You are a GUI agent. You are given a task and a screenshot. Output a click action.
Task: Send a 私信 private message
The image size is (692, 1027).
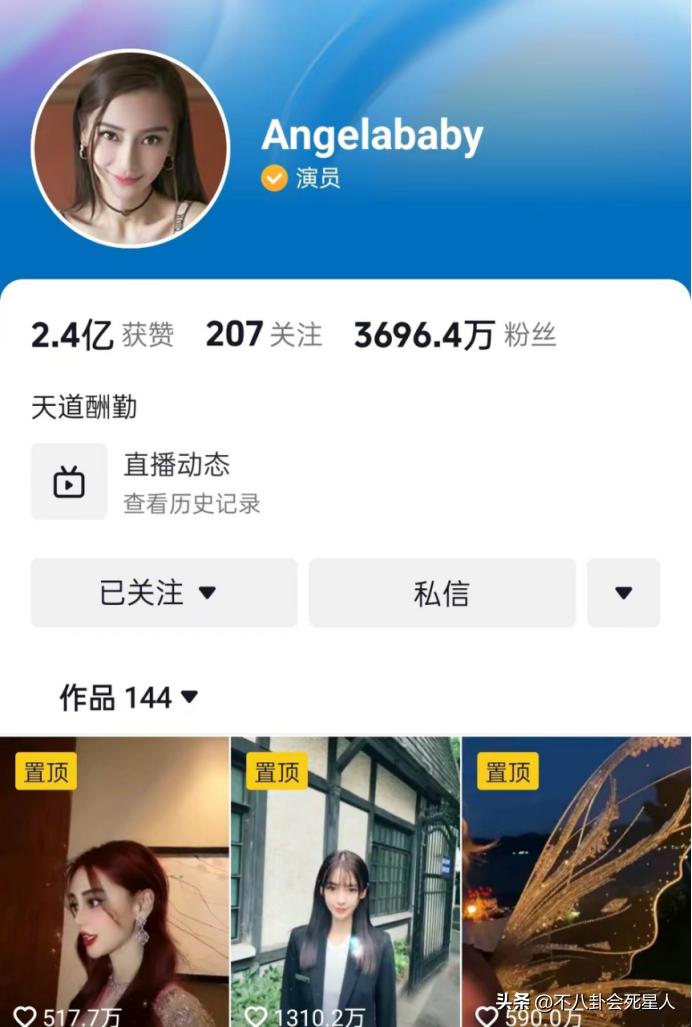(x=441, y=593)
